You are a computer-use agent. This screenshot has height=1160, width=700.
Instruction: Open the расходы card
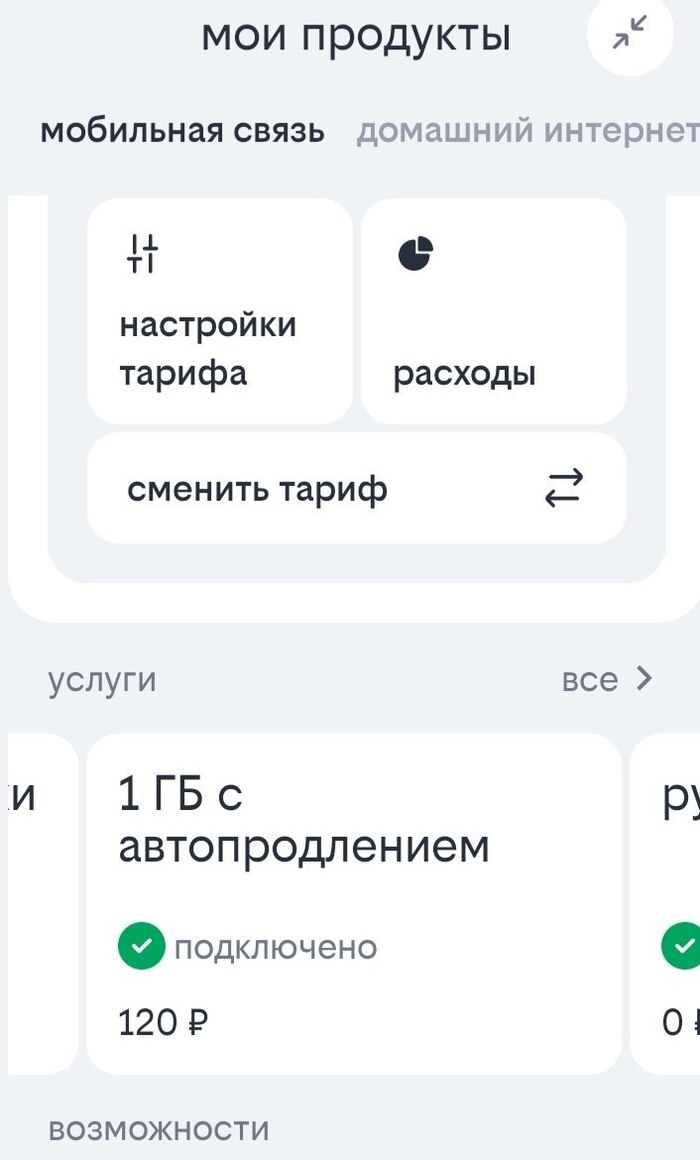pyautogui.click(x=493, y=311)
